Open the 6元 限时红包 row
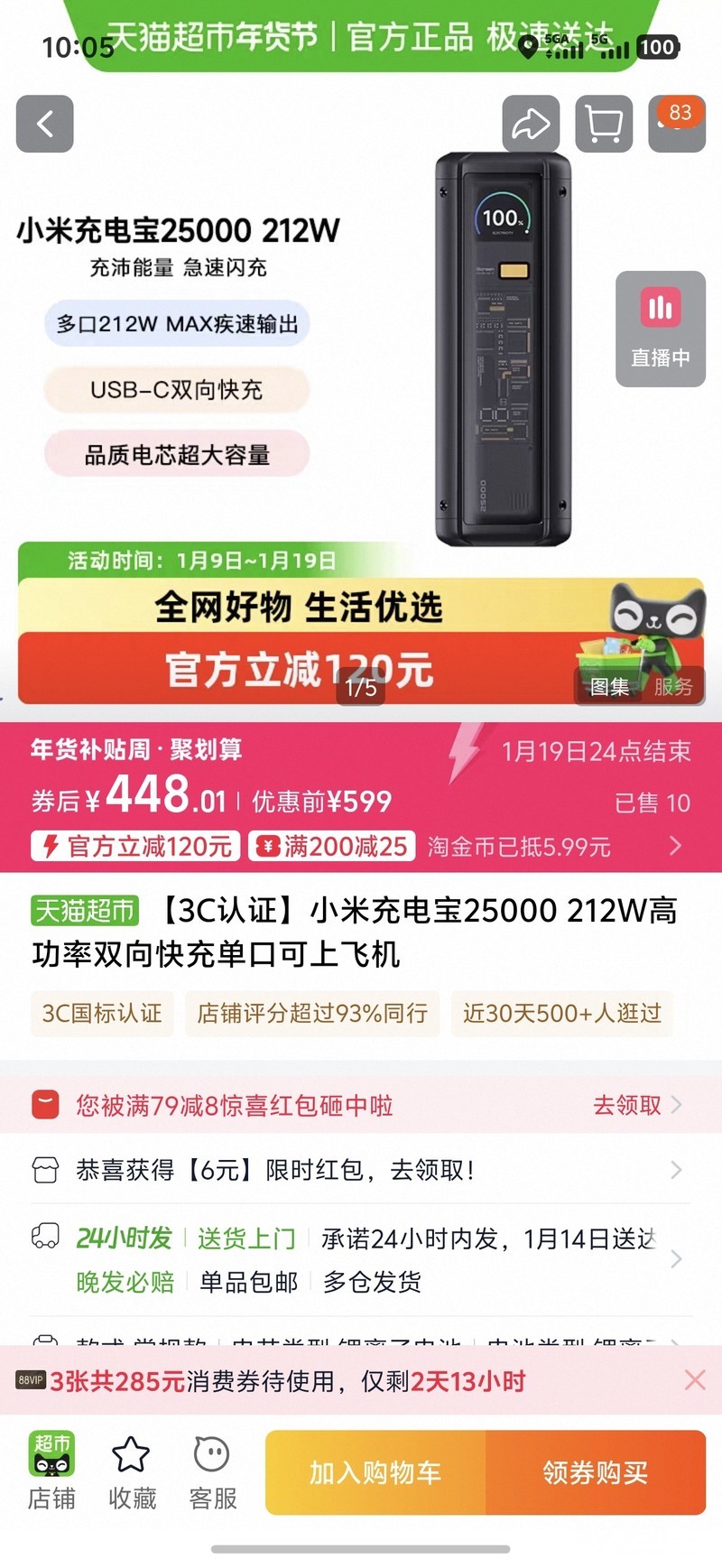 tap(361, 1170)
